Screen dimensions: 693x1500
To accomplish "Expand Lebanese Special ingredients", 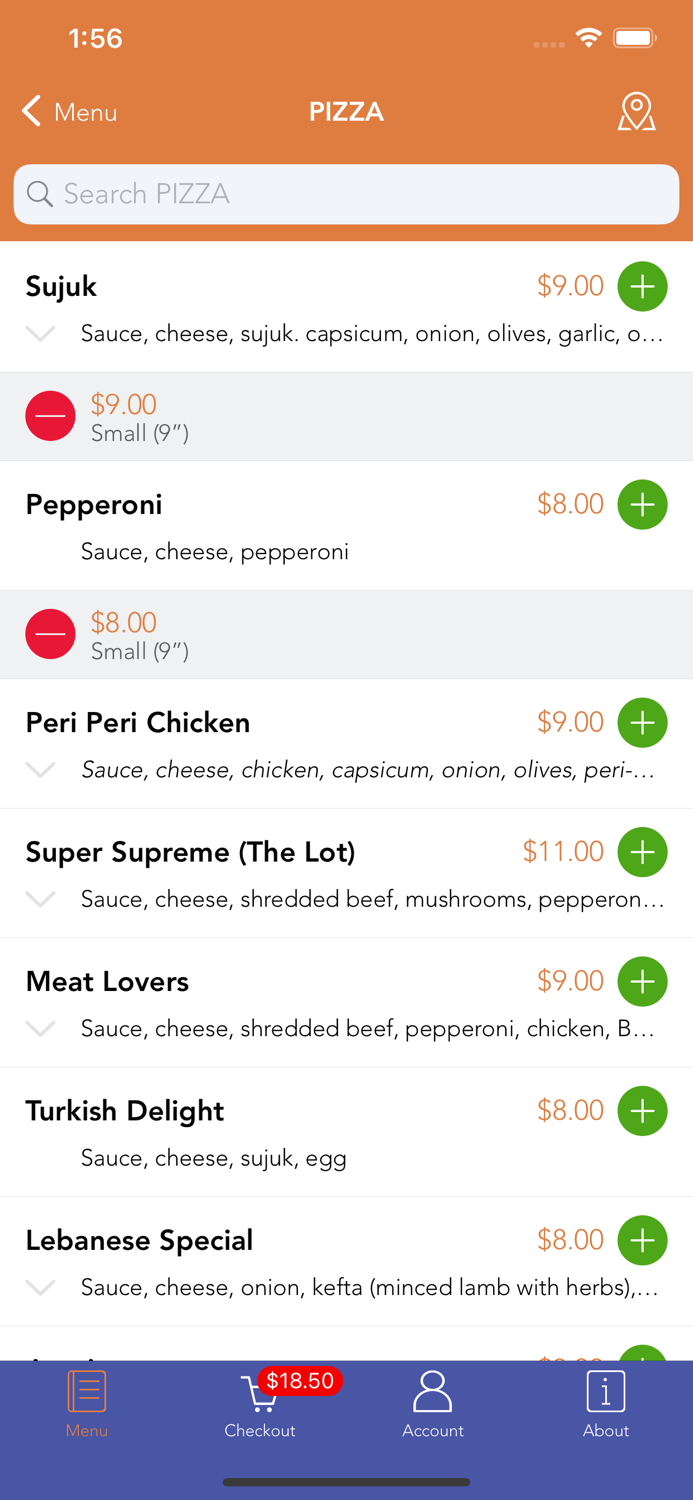I will tap(40, 1287).
